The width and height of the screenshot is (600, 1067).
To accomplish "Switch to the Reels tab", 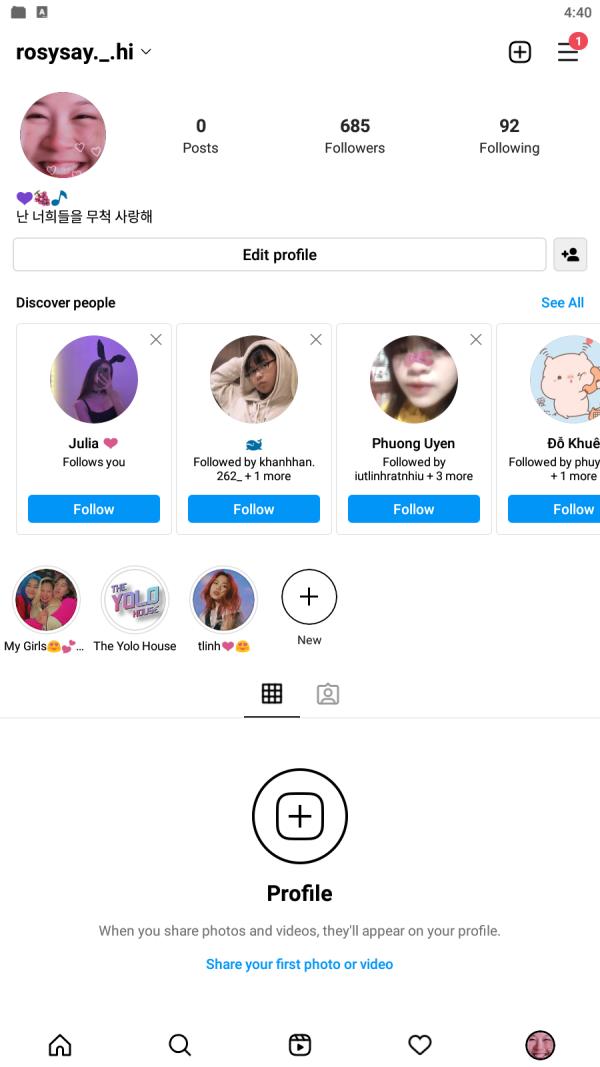I will (x=300, y=1045).
